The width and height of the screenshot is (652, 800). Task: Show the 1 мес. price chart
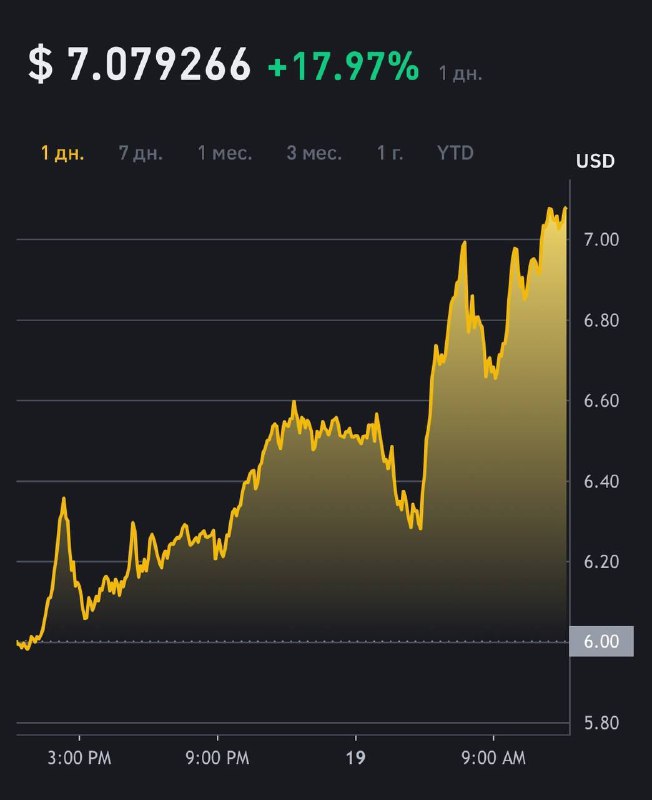[x=224, y=153]
